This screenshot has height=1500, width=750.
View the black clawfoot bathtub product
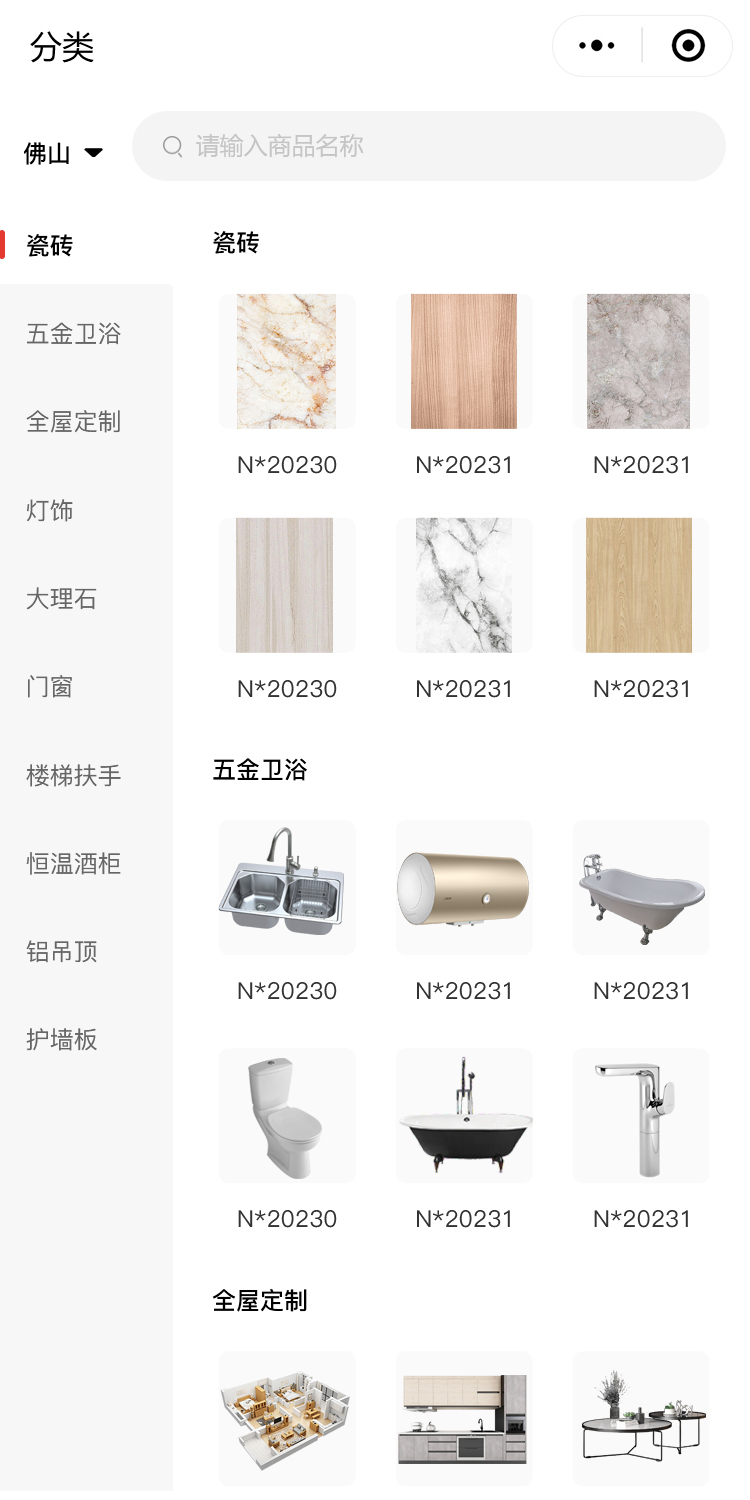click(x=464, y=1115)
